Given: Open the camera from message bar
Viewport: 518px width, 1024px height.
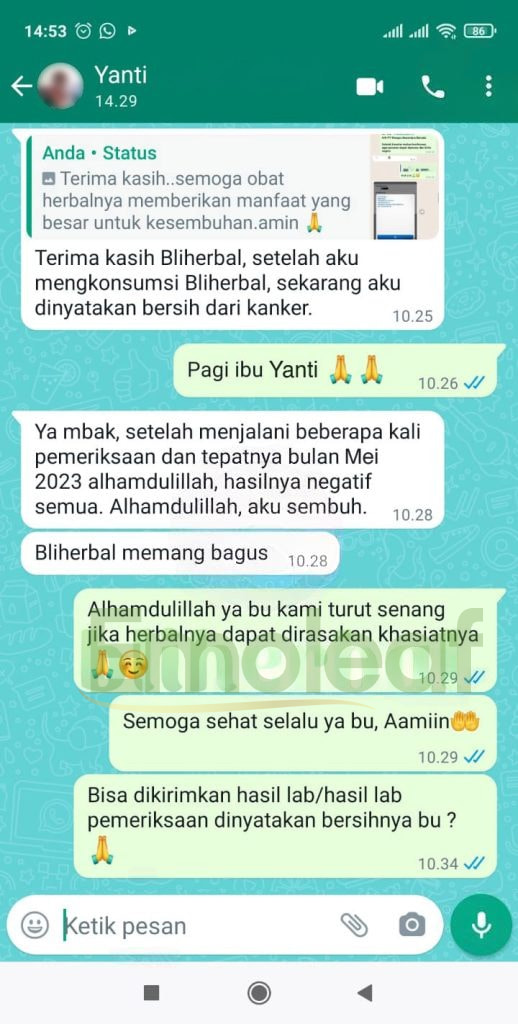Looking at the screenshot, I should coord(412,925).
